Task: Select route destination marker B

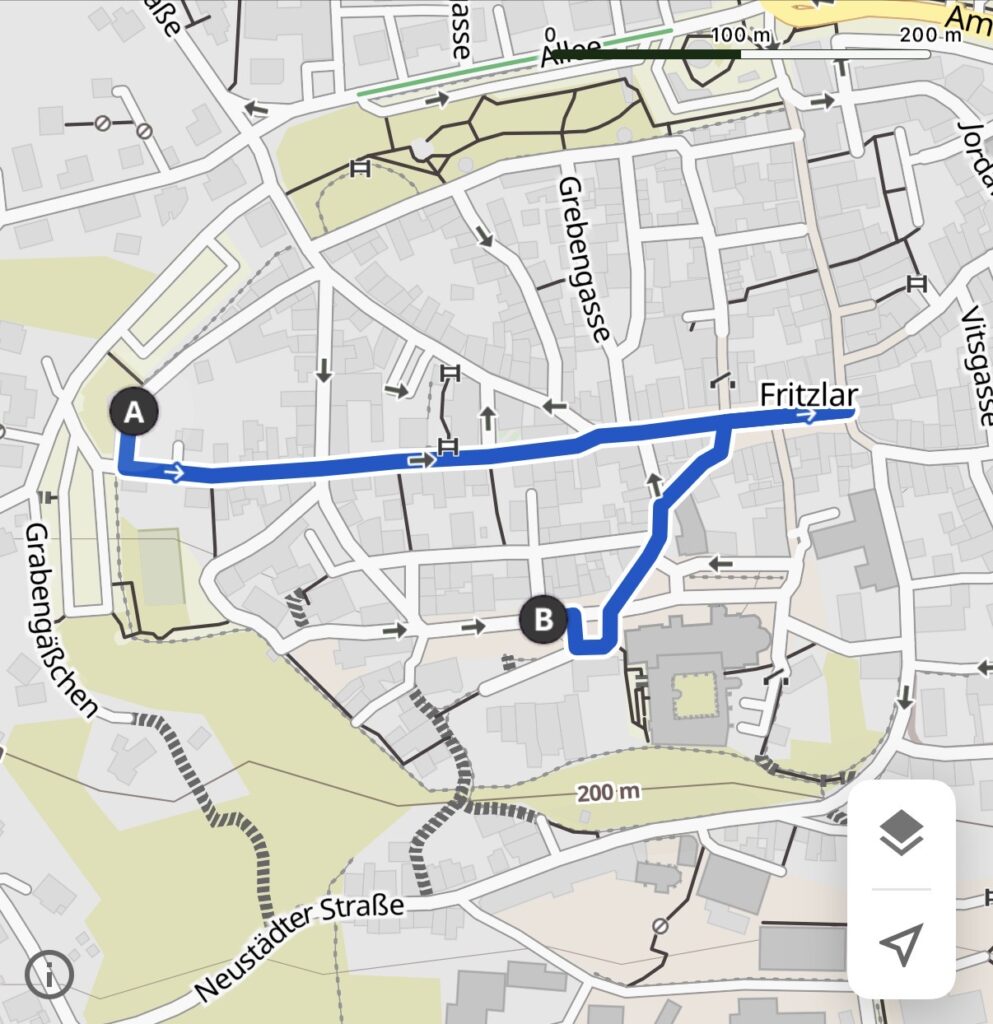Action: click(543, 620)
